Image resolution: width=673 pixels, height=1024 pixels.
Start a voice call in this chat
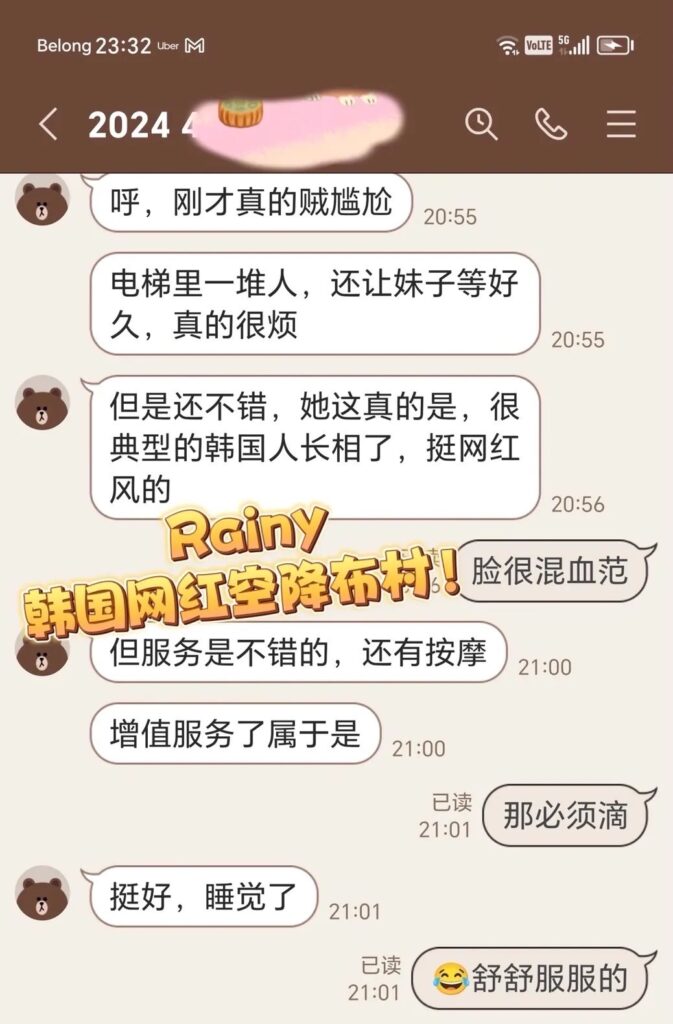pyautogui.click(x=551, y=124)
